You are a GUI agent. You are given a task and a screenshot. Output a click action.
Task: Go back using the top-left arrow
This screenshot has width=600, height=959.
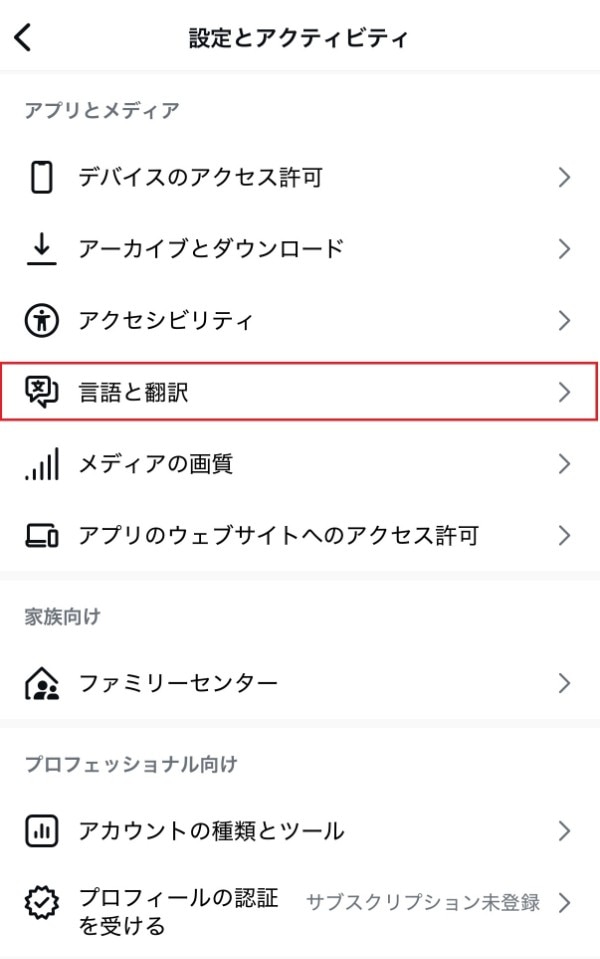(x=24, y=38)
